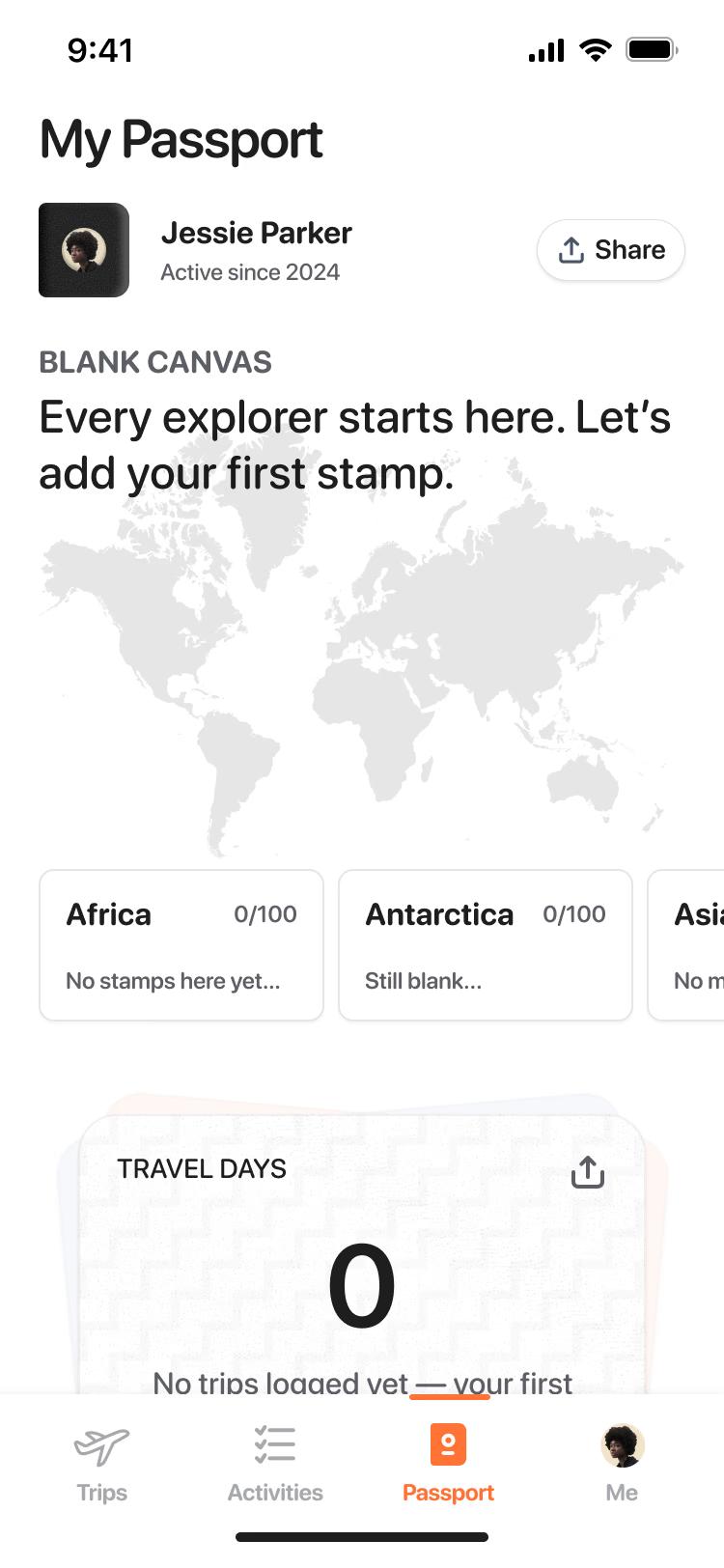The width and height of the screenshot is (724, 1568).
Task: Share my passport
Action: 610,250
